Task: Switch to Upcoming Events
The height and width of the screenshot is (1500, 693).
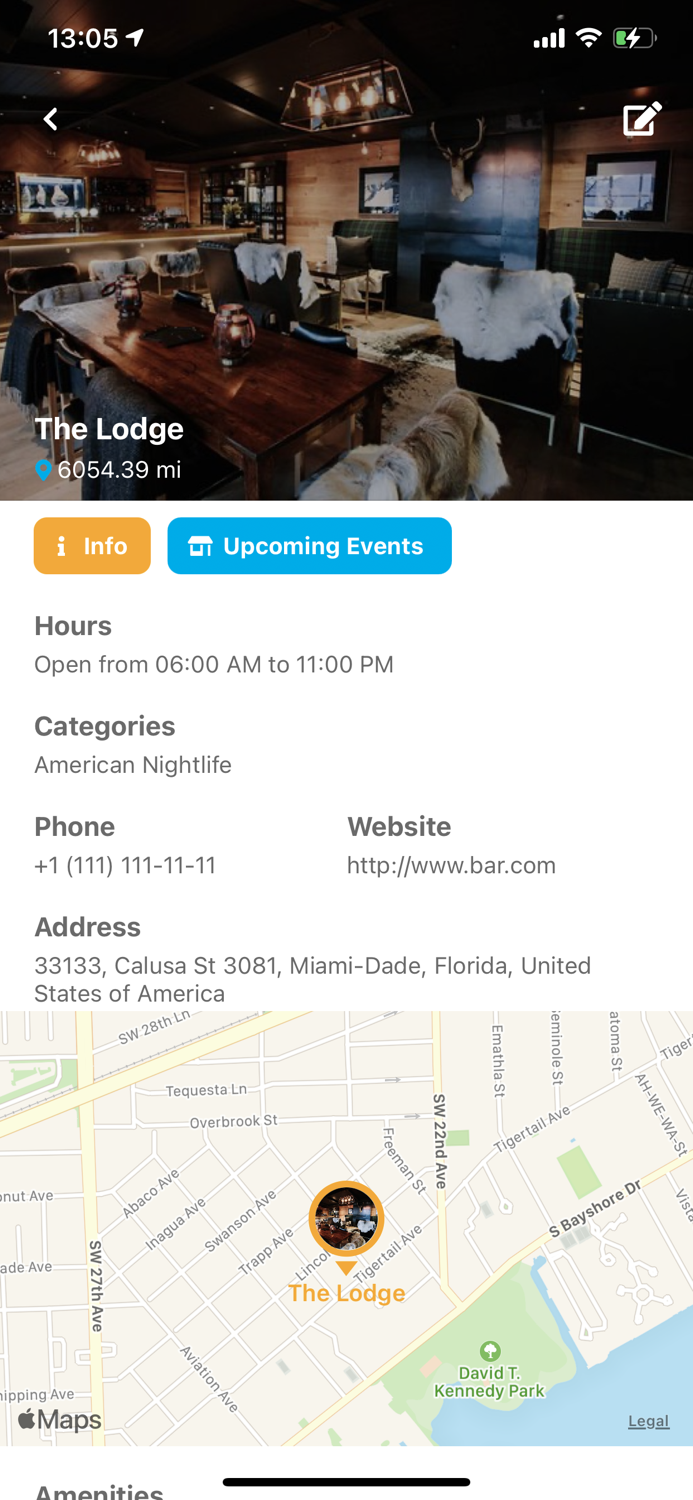Action: coord(309,546)
